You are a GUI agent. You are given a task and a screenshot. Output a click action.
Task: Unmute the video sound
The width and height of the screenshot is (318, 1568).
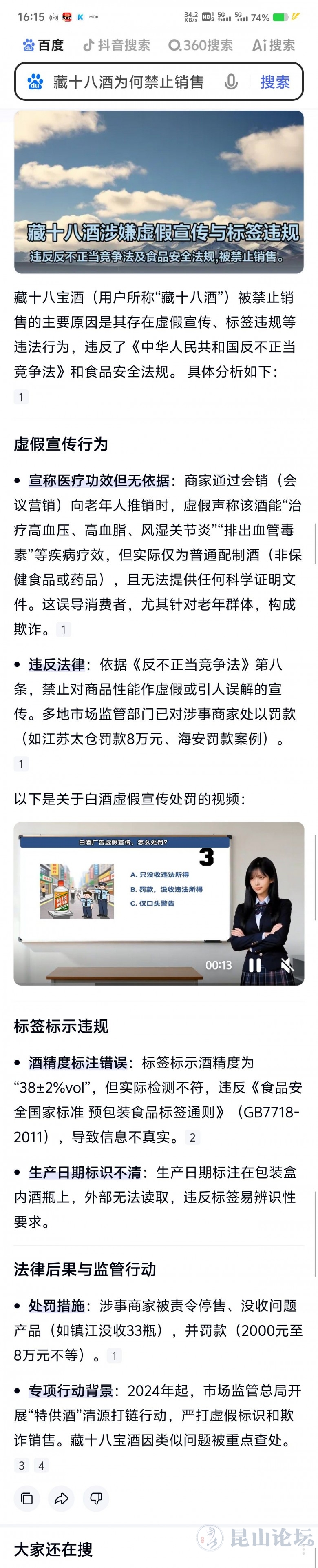287,965
